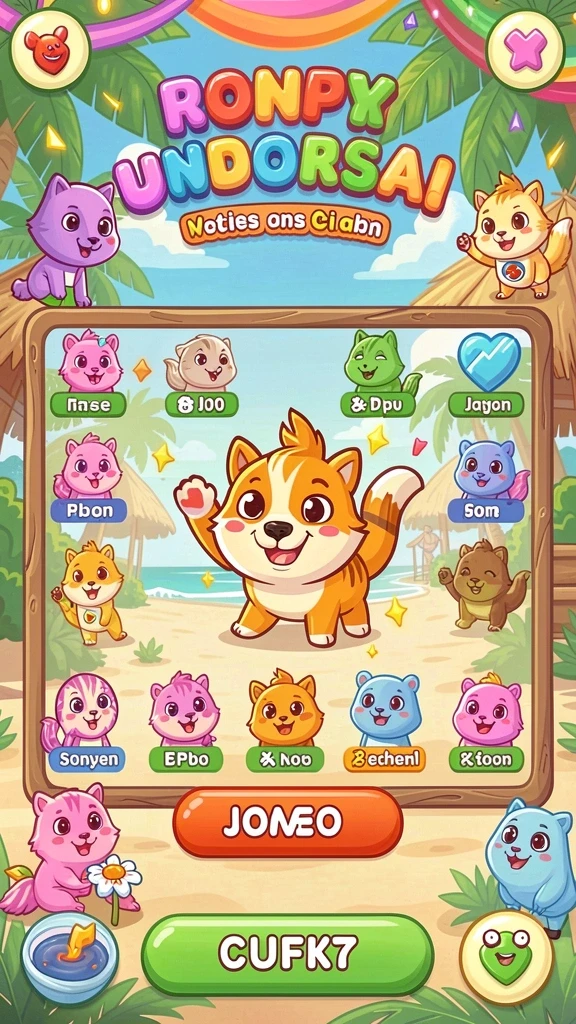Select the striped pet labeled Sonyen

click(87, 723)
